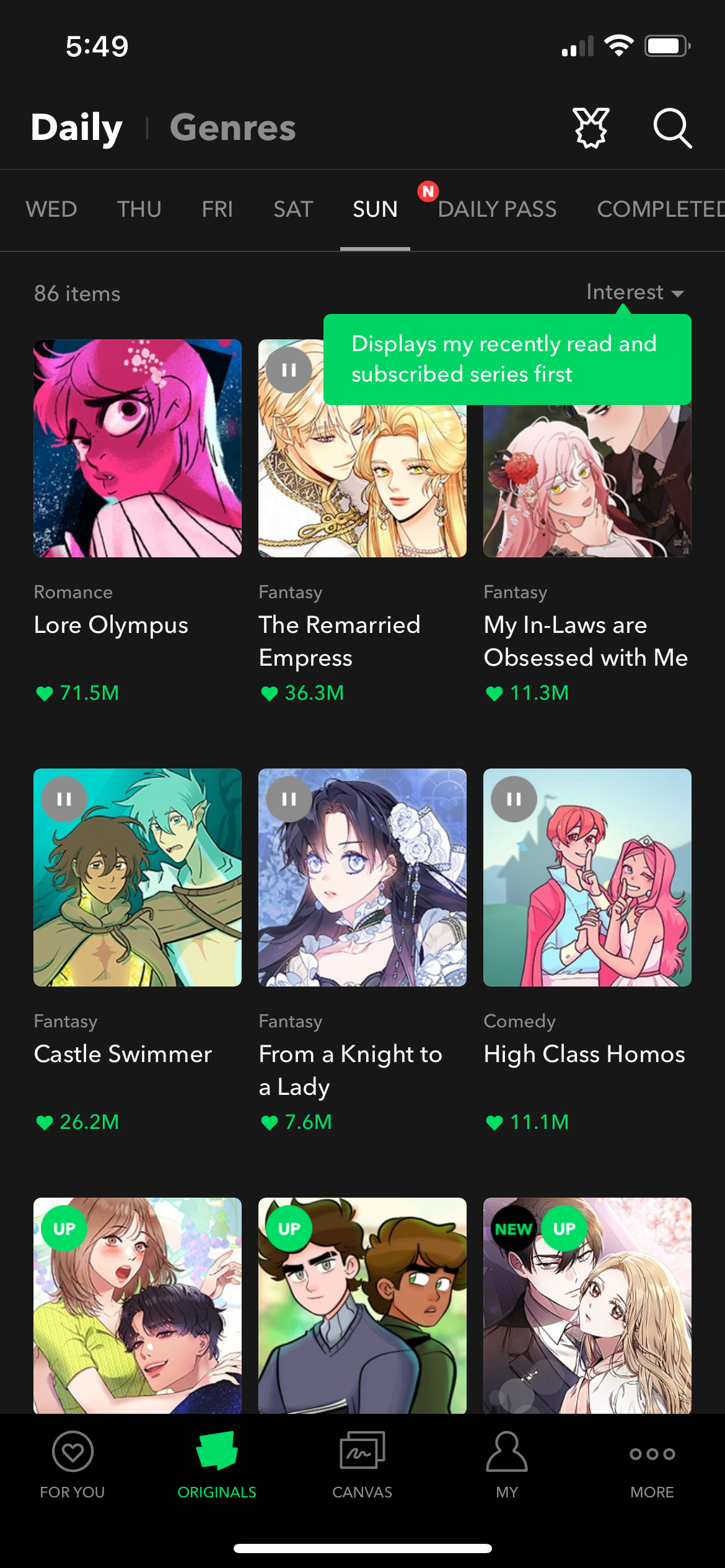Toggle the pause indicator on High Class Homos

point(514,798)
